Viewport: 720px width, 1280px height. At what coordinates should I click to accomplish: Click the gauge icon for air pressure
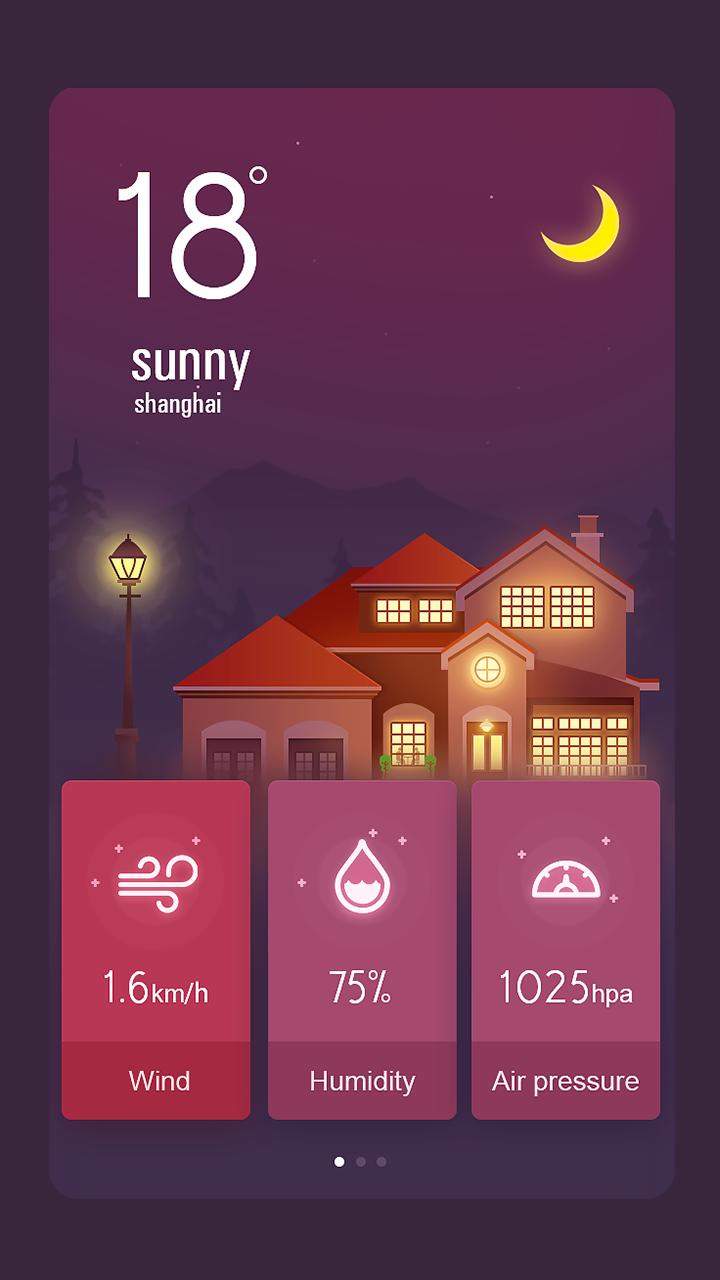pyautogui.click(x=566, y=880)
